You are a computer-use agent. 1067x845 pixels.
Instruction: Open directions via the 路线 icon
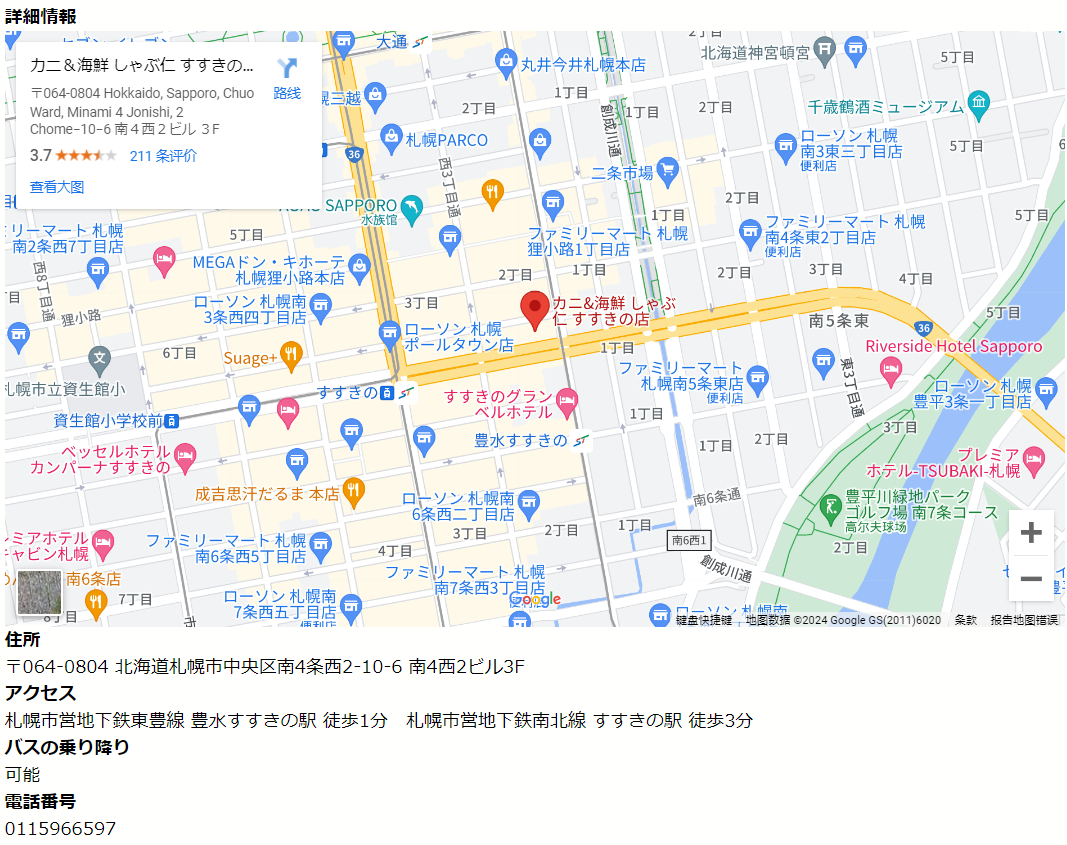[287, 77]
